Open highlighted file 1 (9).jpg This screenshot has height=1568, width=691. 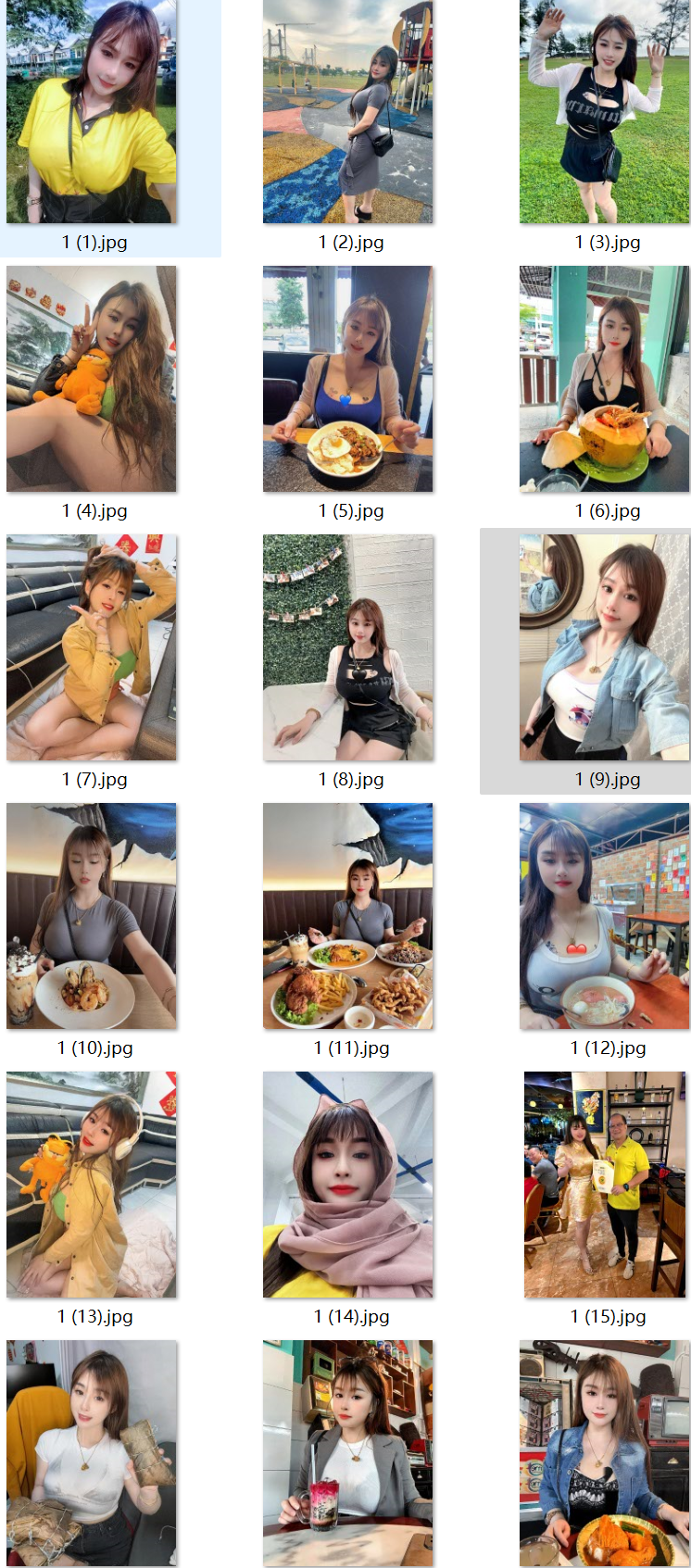604,647
